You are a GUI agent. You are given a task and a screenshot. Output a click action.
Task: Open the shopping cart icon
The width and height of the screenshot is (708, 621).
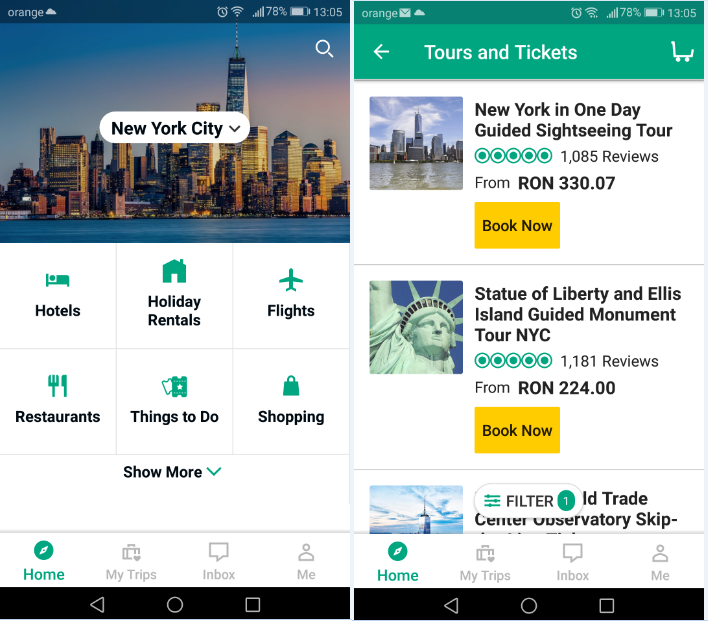pos(681,52)
